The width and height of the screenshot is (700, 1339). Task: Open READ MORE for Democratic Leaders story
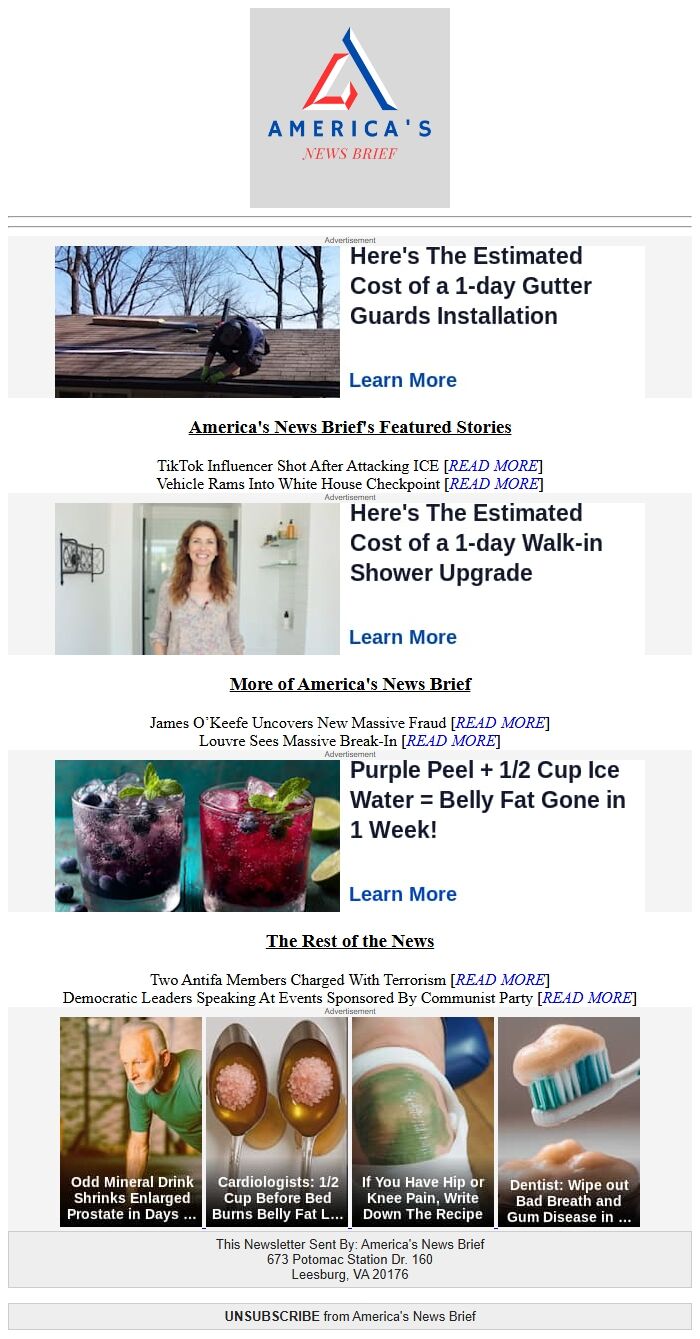[587, 998]
